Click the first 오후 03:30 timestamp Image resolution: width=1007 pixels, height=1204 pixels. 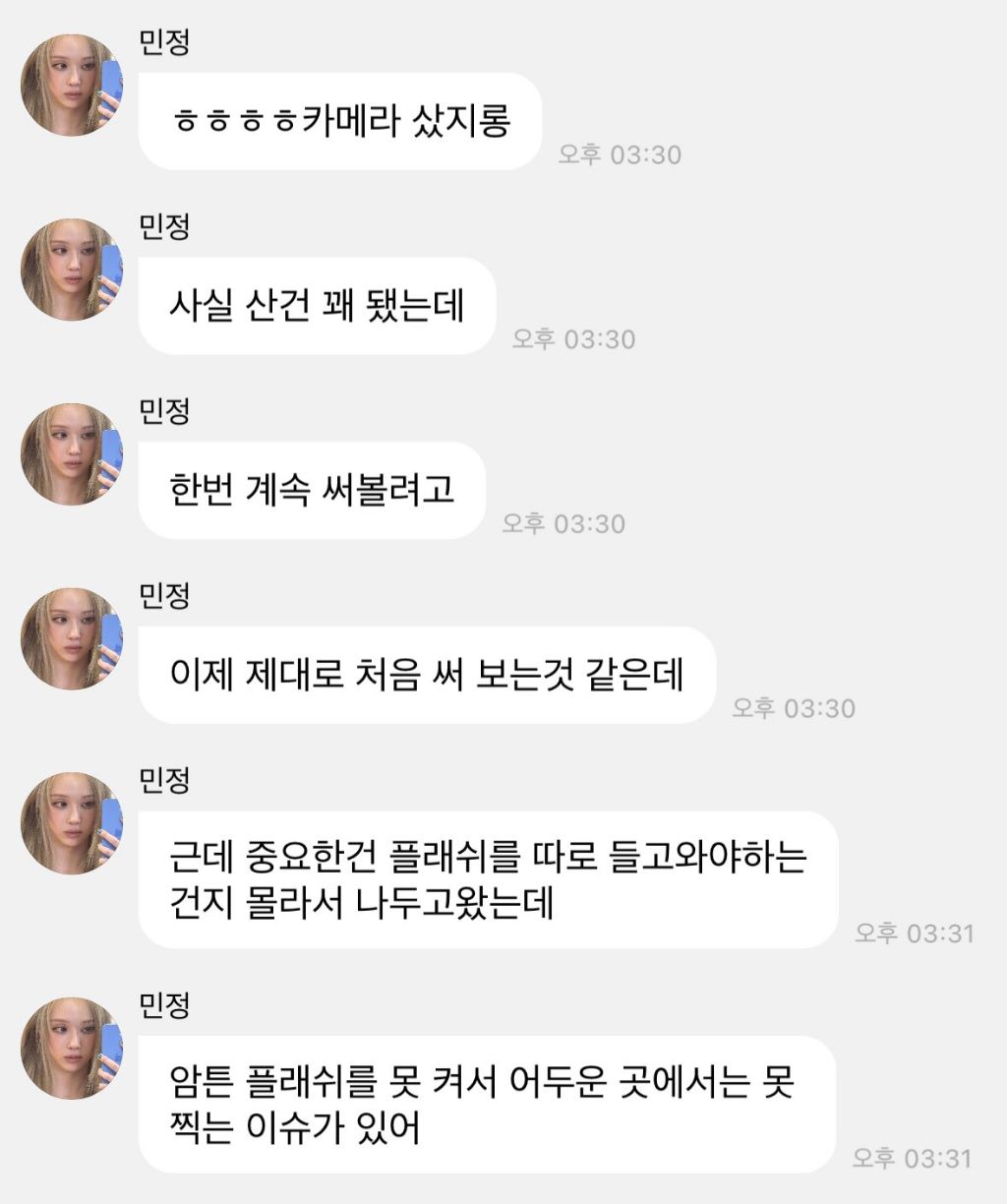(620, 154)
